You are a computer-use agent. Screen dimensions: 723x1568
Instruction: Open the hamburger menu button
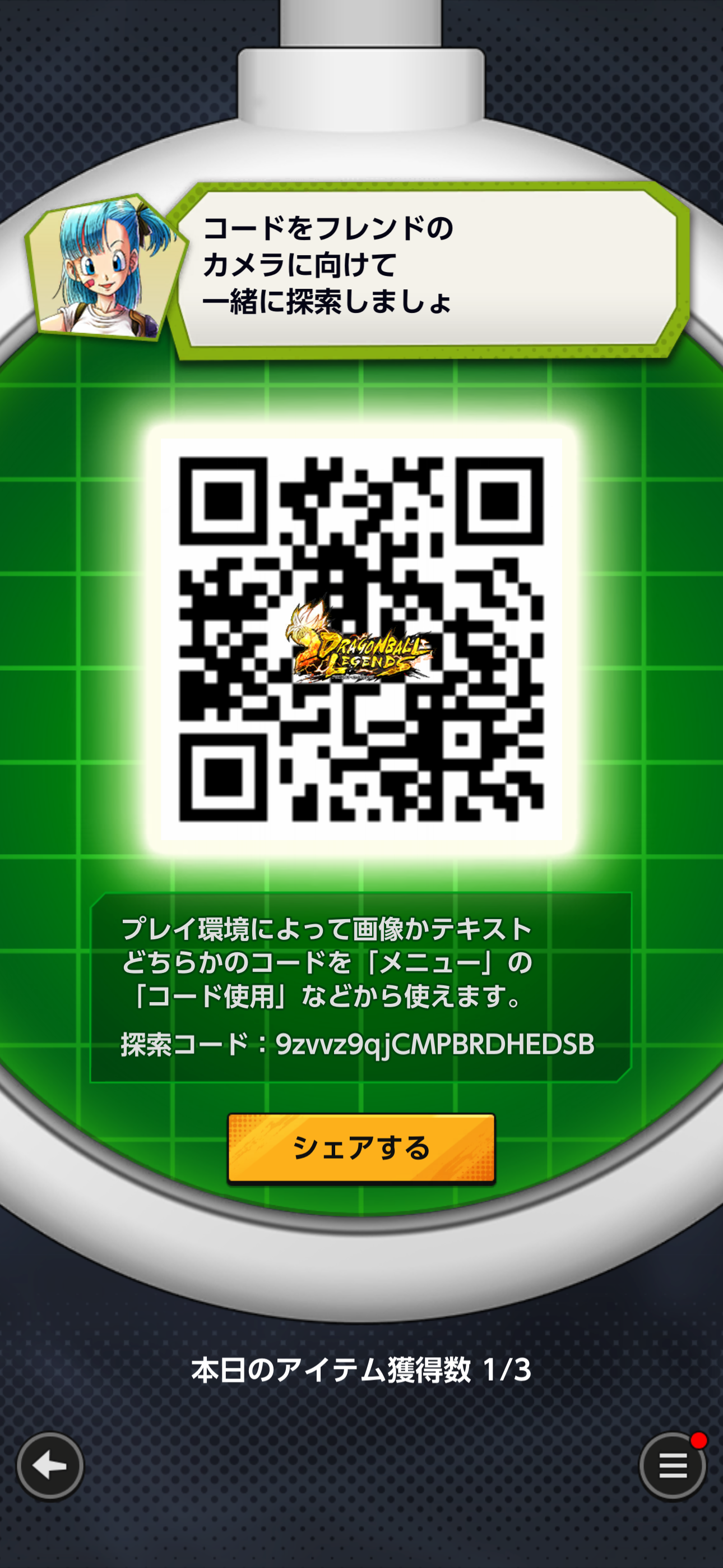point(673,1466)
